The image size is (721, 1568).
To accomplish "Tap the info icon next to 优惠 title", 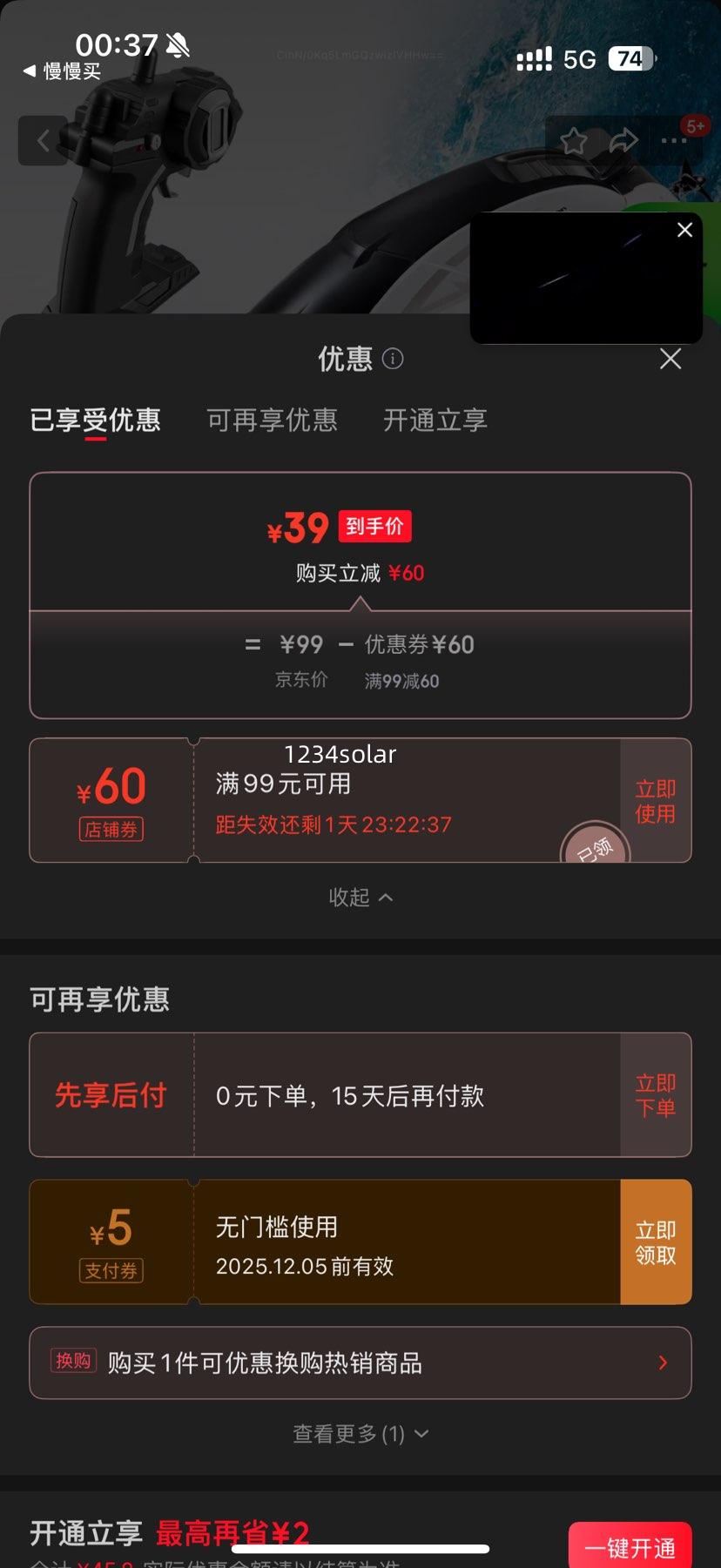I will coord(392,359).
